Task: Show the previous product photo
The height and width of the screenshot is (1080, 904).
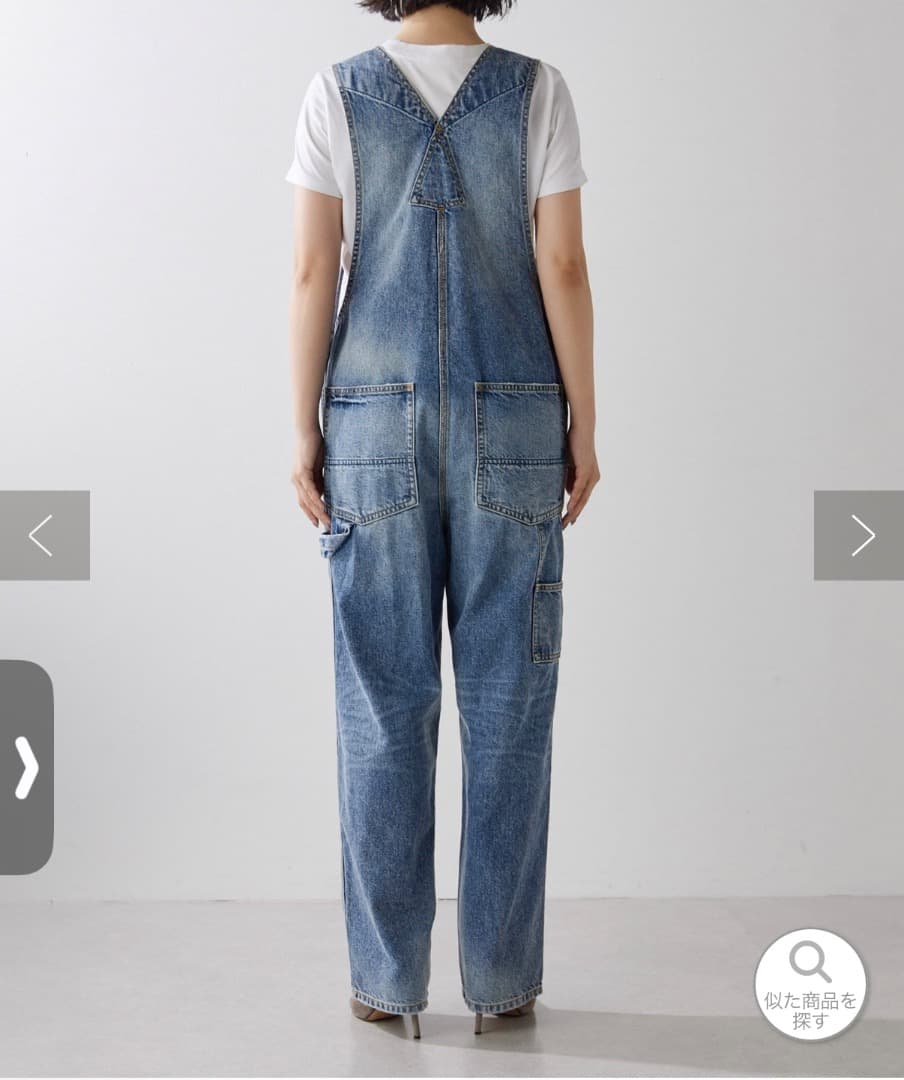Action: pyautogui.click(x=44, y=535)
